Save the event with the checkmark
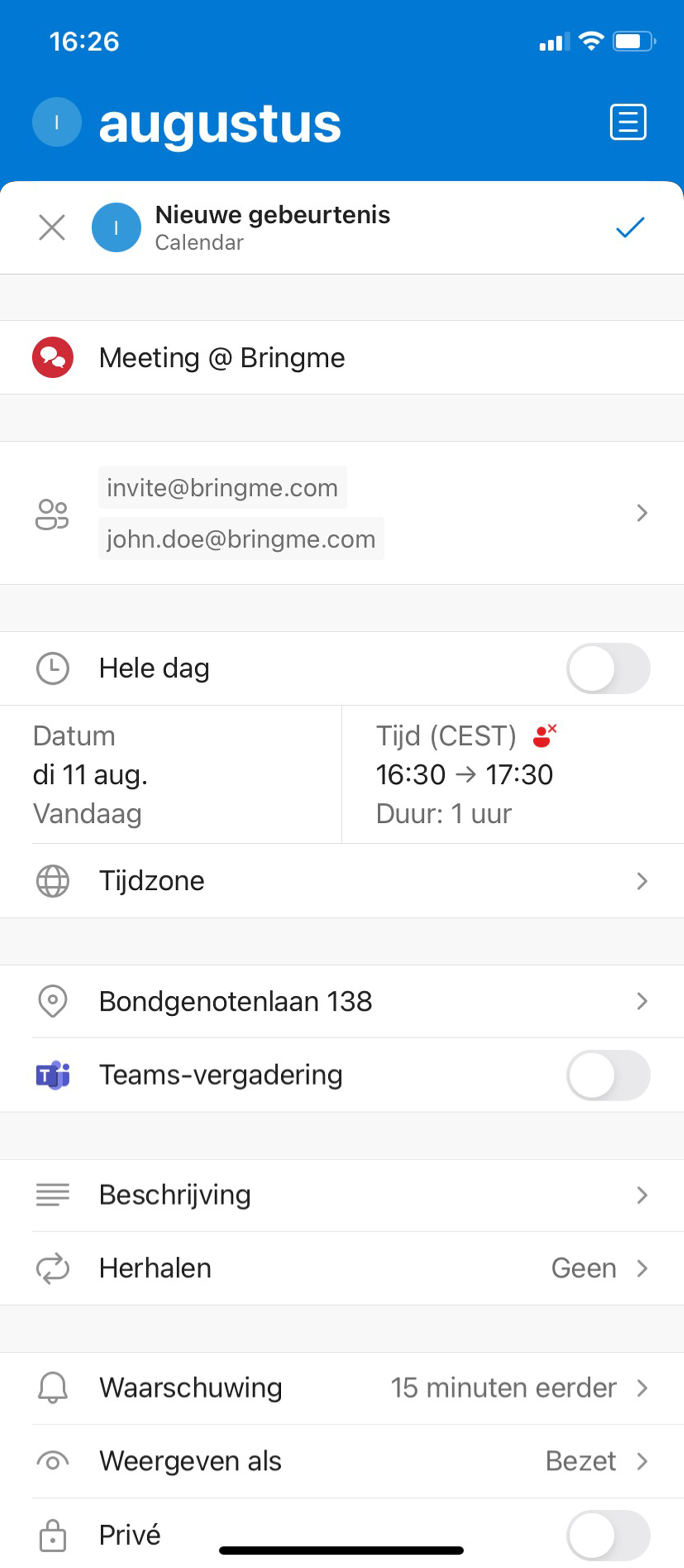The width and height of the screenshot is (684, 1568). click(630, 228)
